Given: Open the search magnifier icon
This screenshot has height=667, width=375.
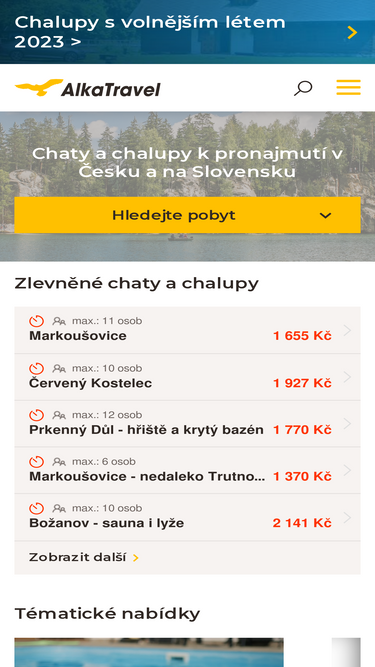Looking at the screenshot, I should point(303,88).
